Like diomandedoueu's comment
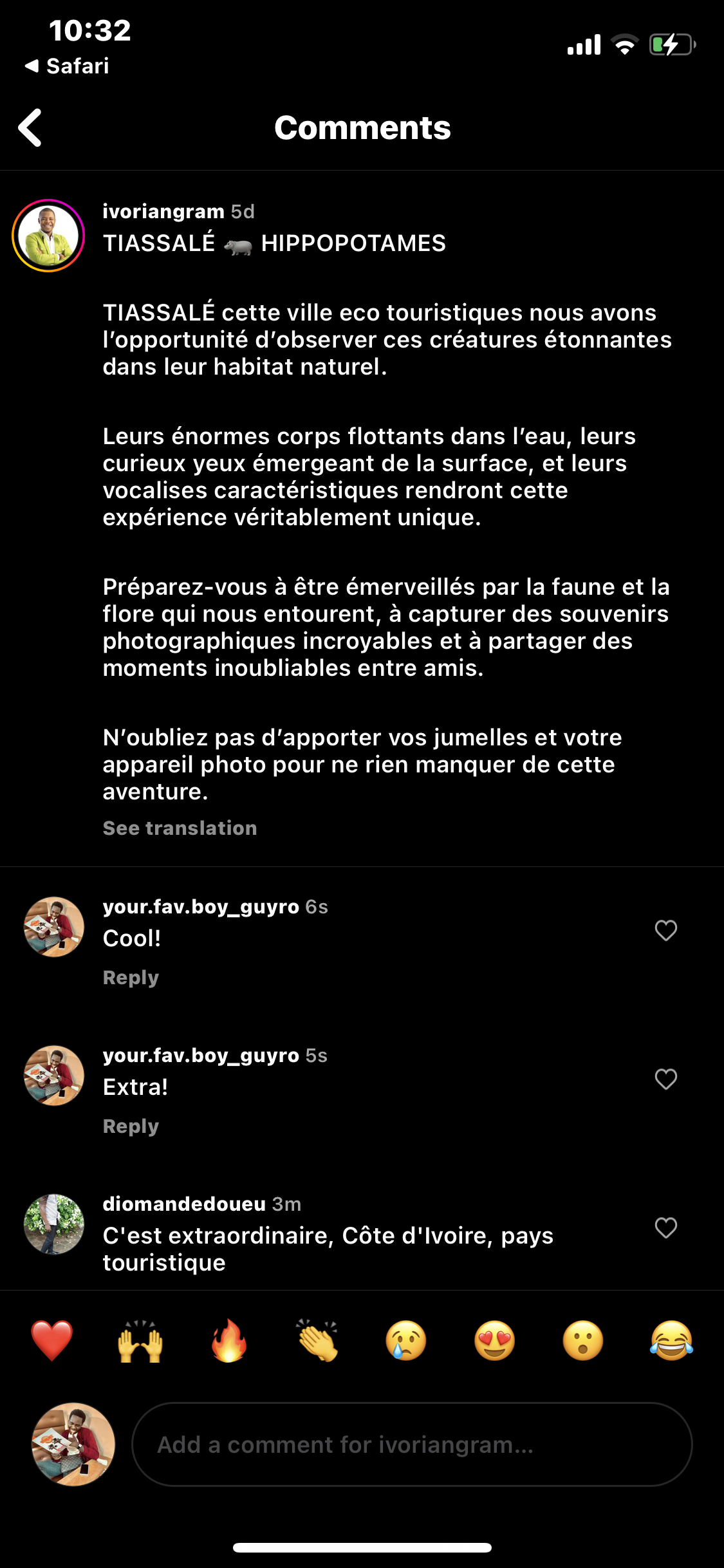Viewport: 724px width, 1568px height. [665, 1227]
